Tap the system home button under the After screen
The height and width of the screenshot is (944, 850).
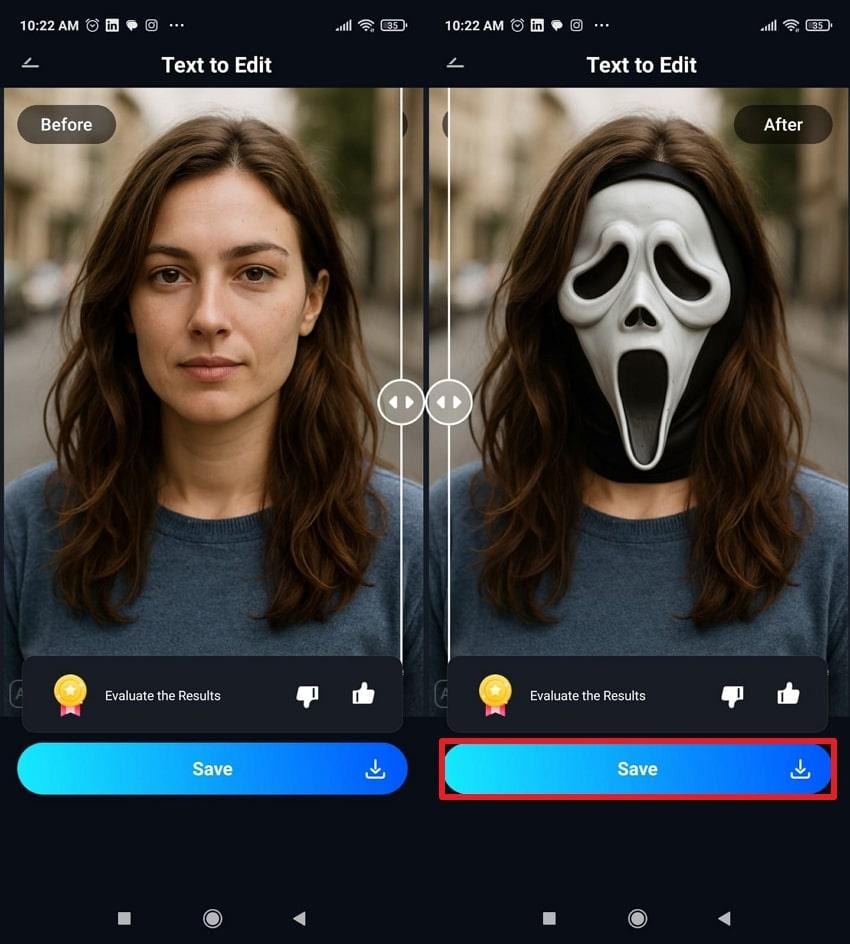pos(637,918)
